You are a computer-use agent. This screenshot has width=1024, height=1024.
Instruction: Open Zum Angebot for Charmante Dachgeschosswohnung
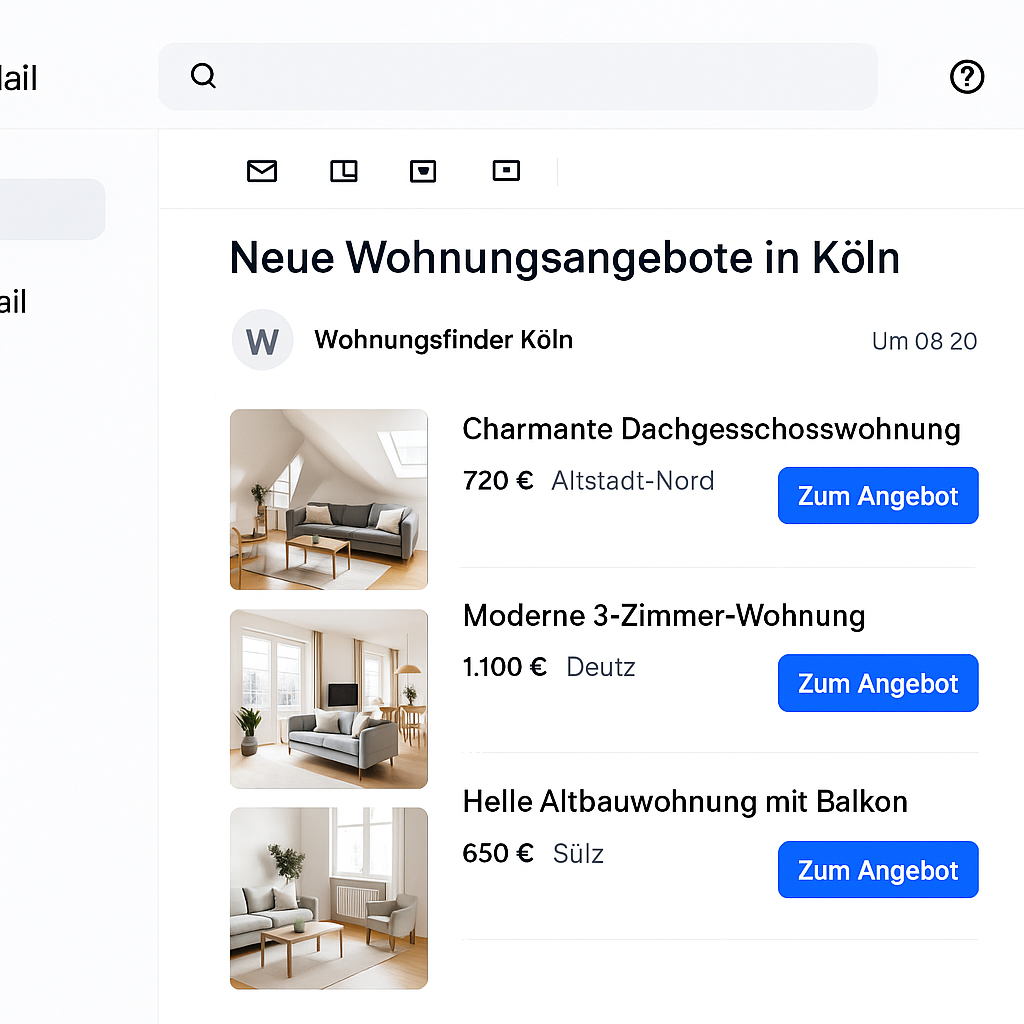(x=878, y=496)
